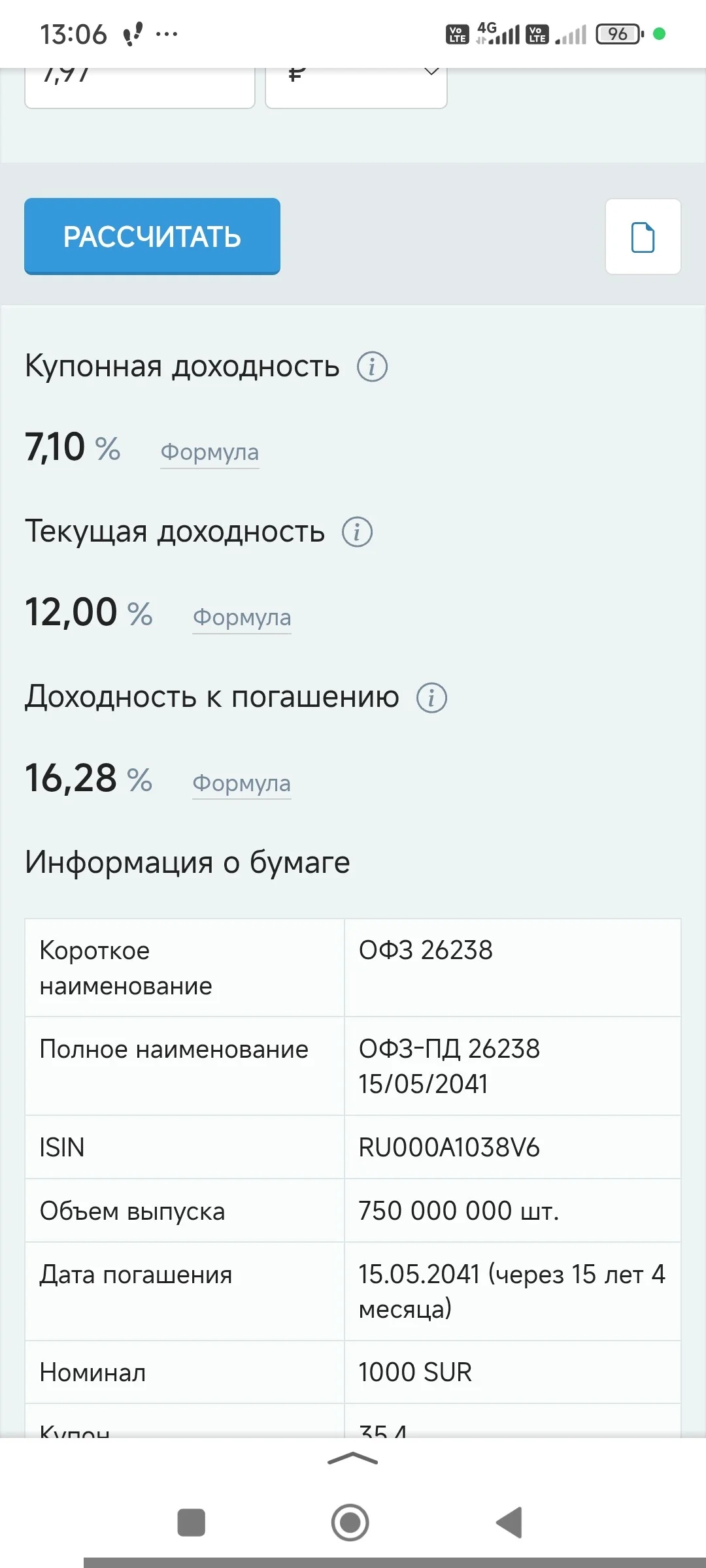Open the ruble currency dropdown

[356, 88]
